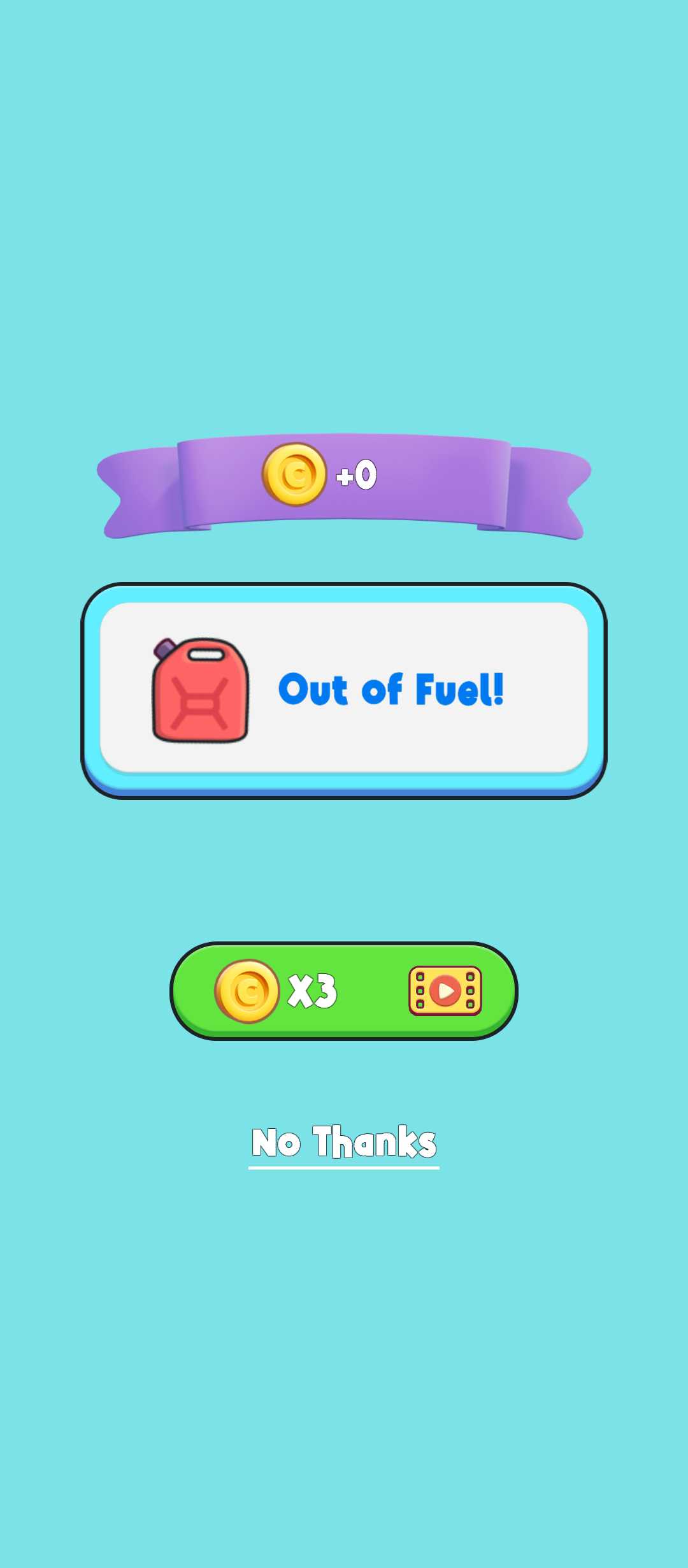
Task: Decline the offer with No Thanks
Action: tap(344, 1145)
